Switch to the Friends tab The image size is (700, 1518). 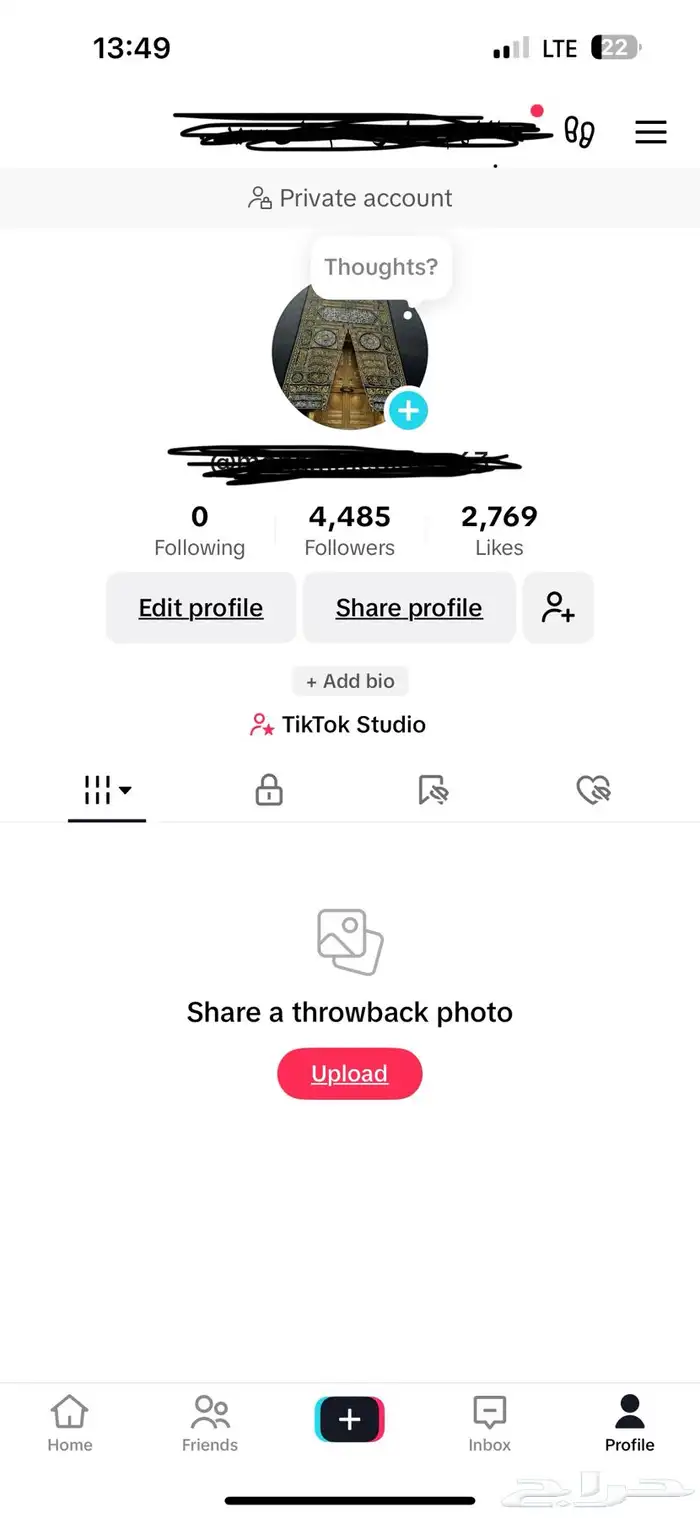(x=210, y=1424)
